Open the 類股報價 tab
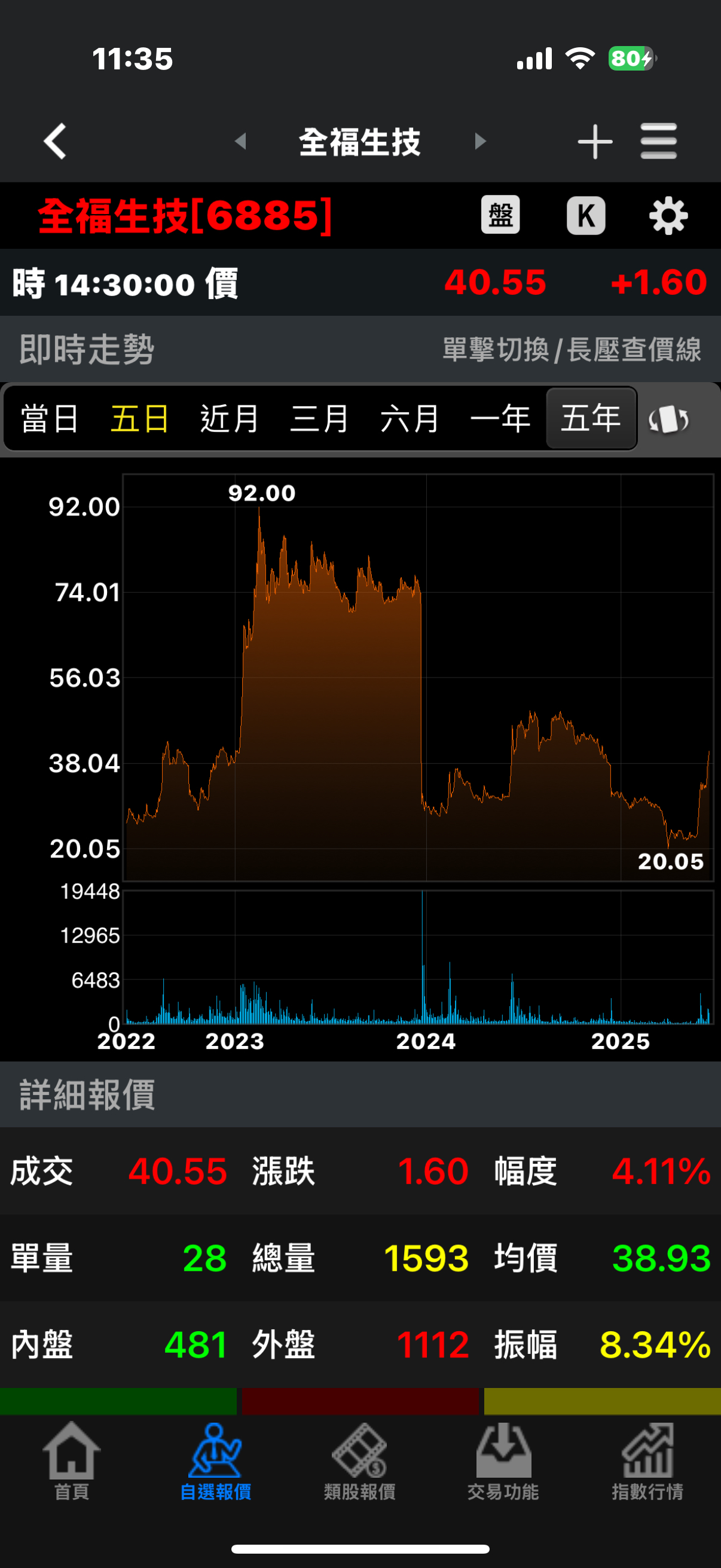 point(359,1461)
